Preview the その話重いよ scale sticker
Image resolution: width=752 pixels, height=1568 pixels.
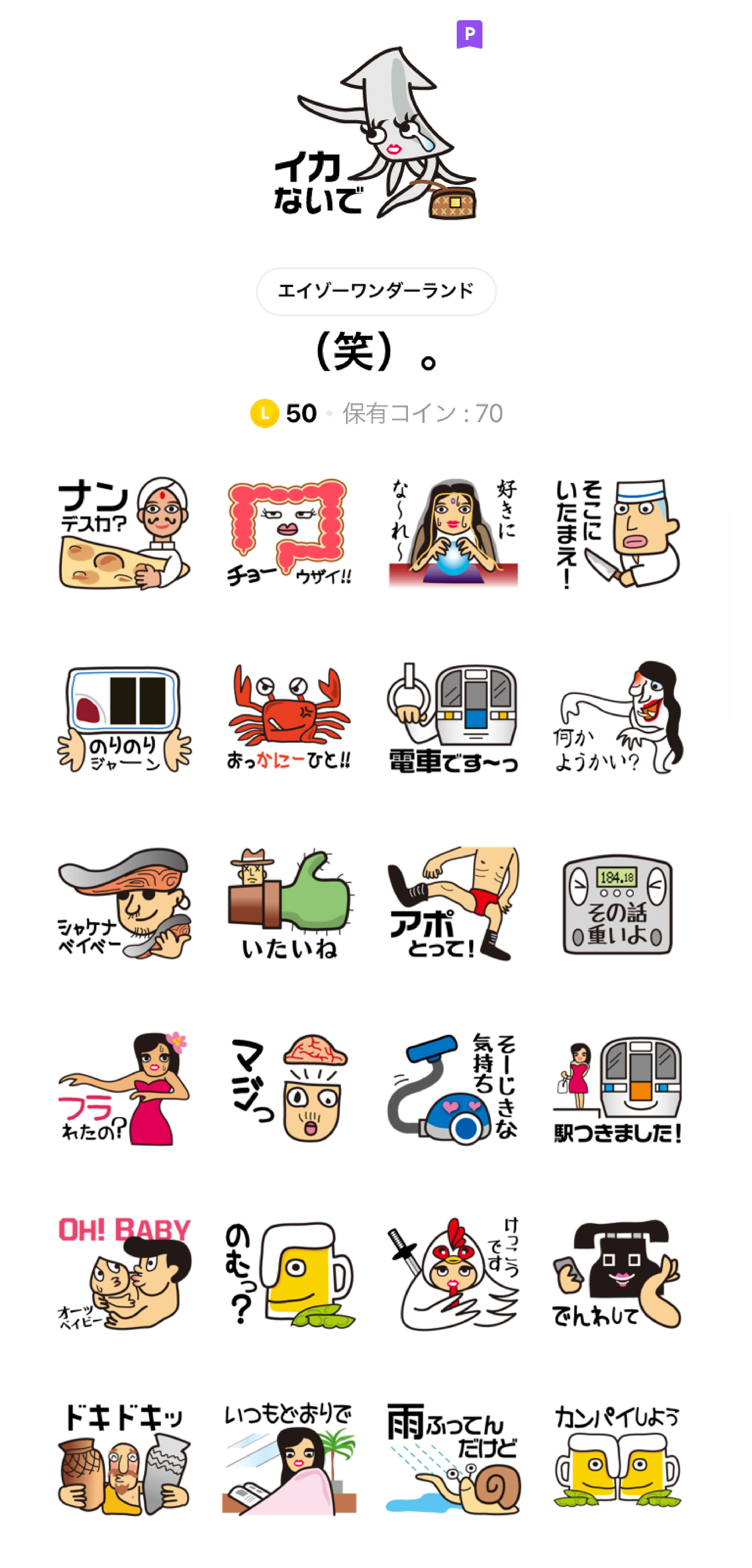coord(618,904)
